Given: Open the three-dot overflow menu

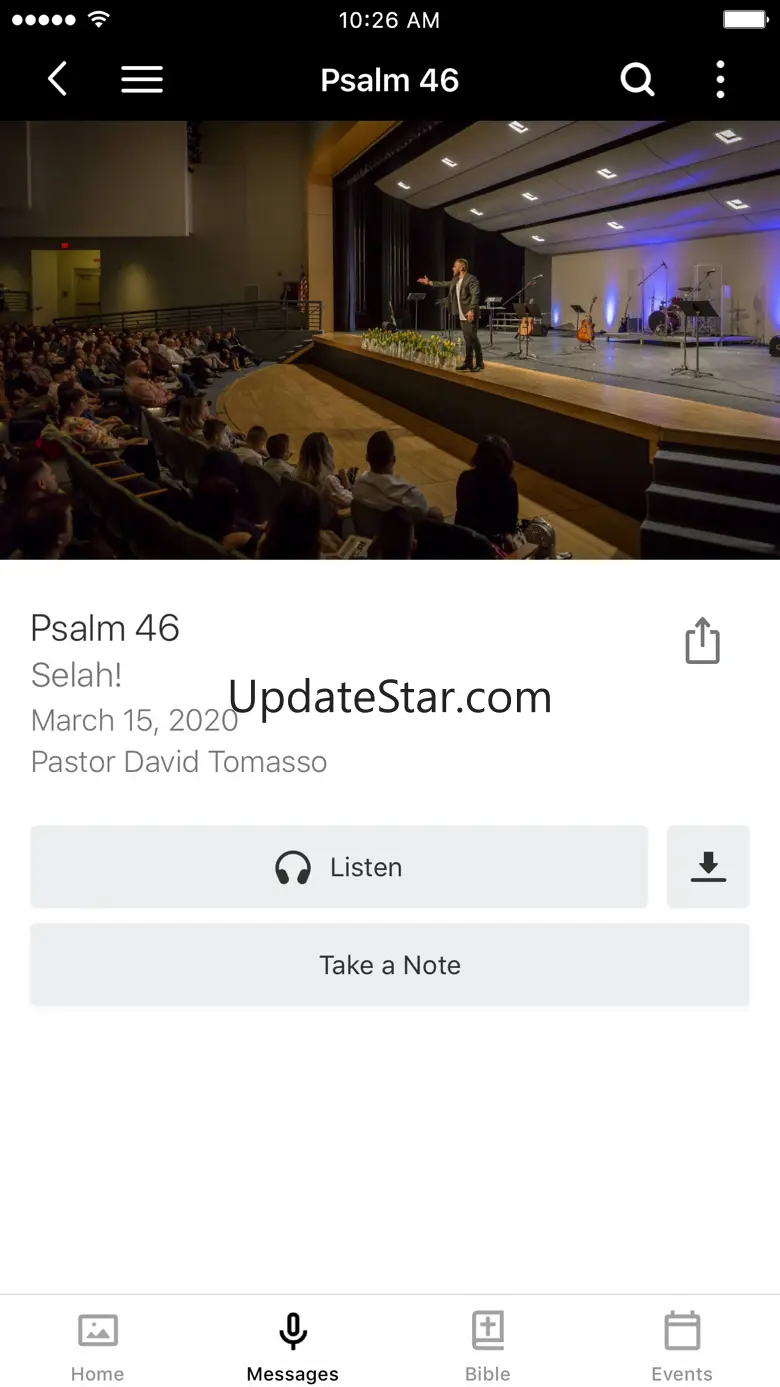Looking at the screenshot, I should pos(720,80).
